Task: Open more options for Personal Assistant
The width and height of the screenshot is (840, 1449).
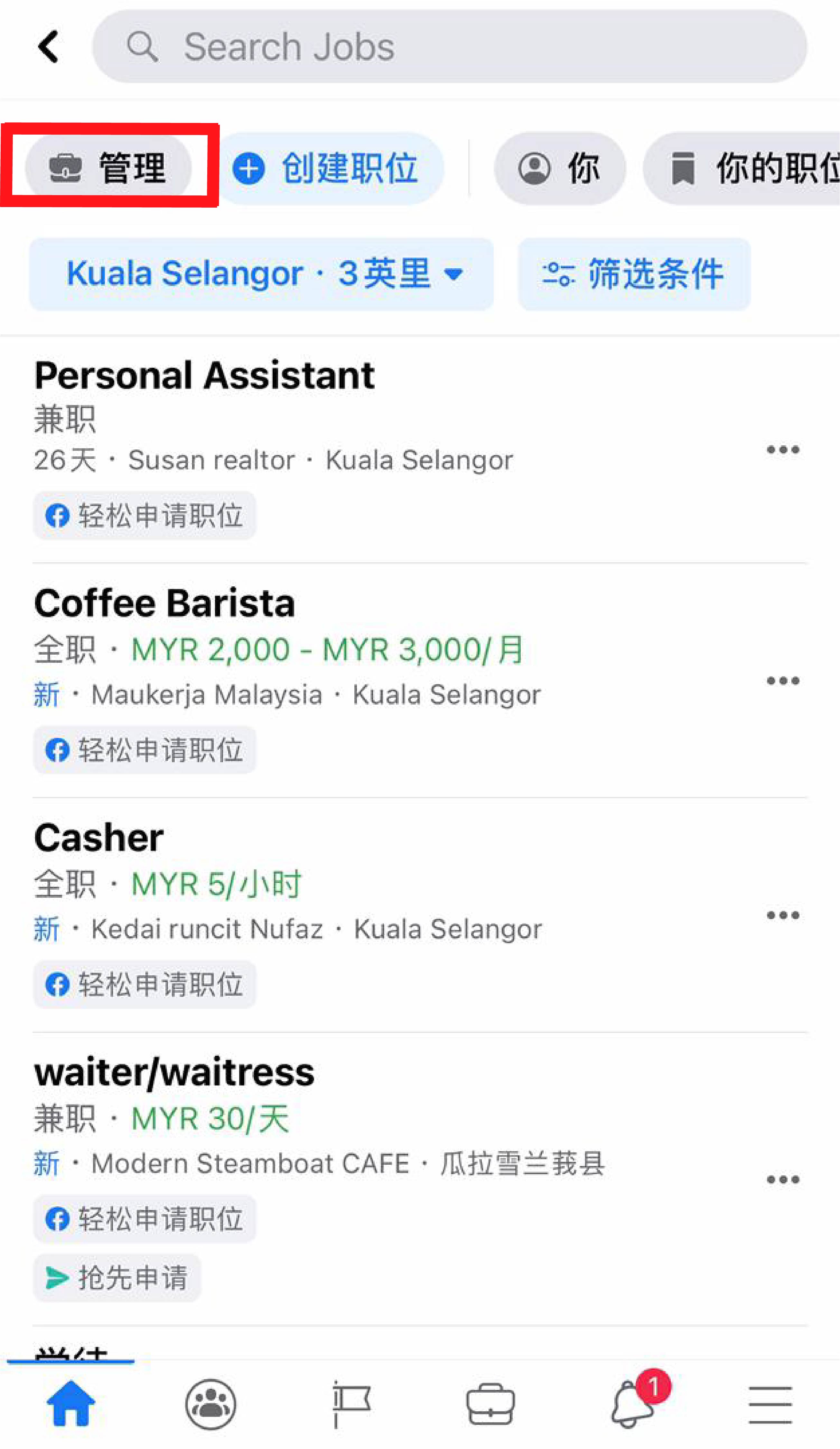Action: click(782, 450)
